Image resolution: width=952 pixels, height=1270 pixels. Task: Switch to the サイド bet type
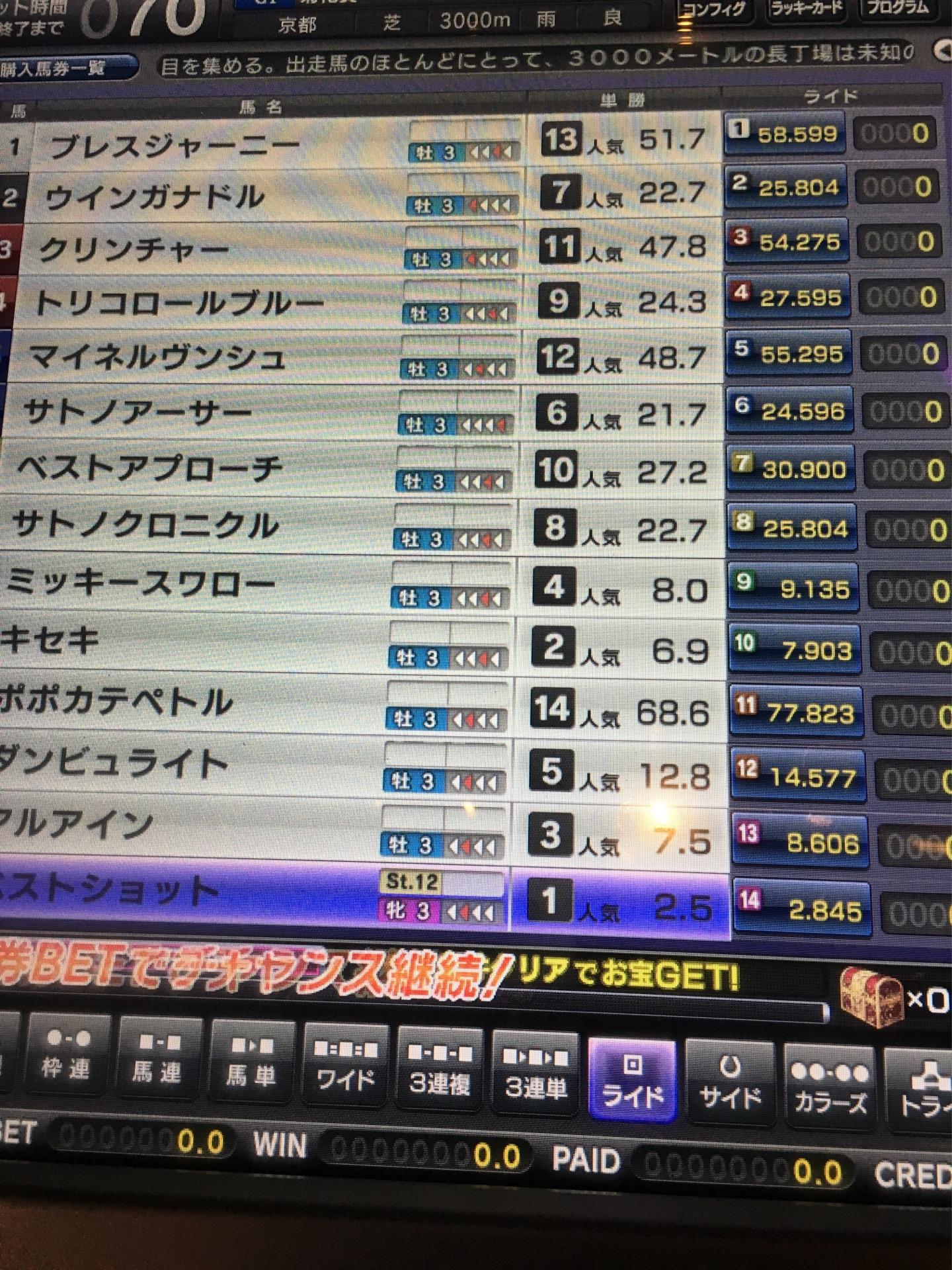(729, 1083)
